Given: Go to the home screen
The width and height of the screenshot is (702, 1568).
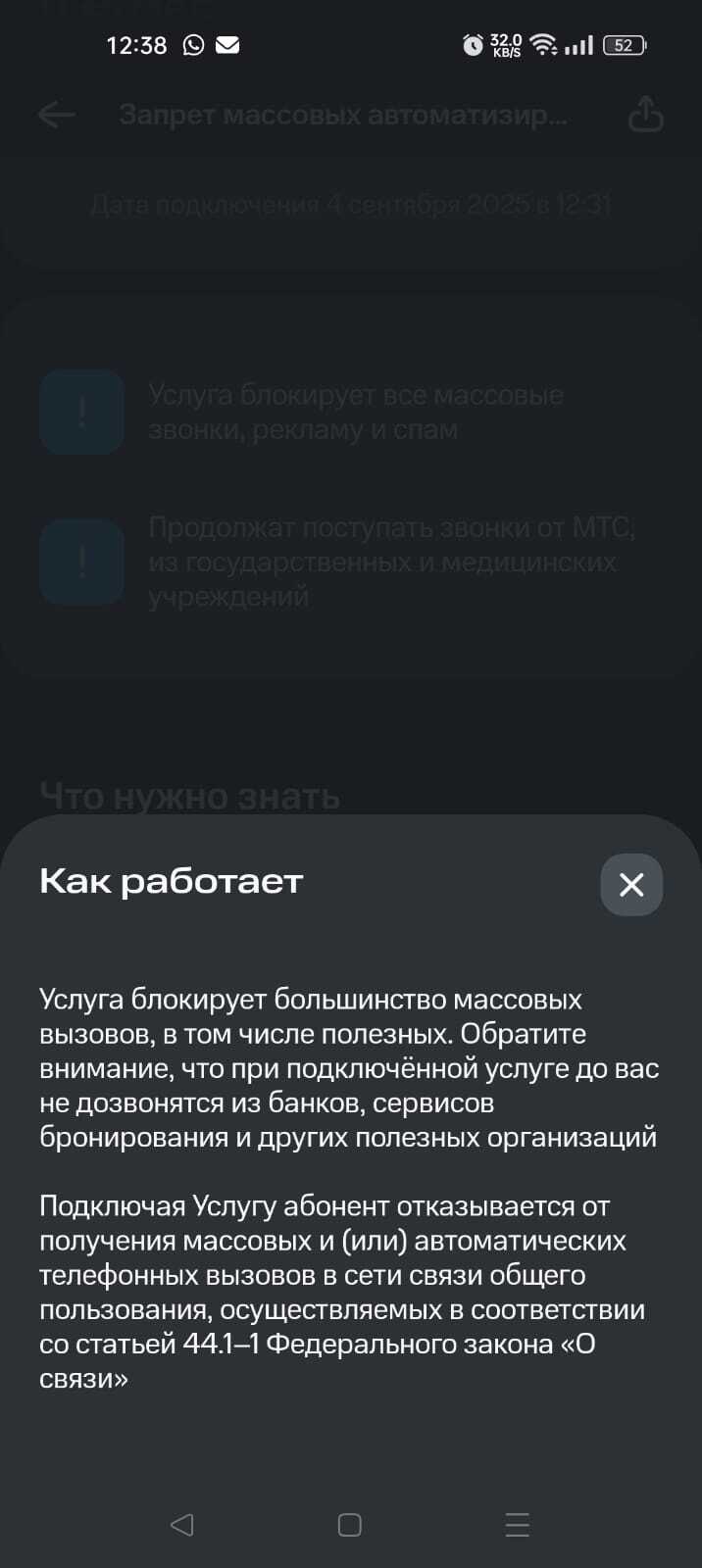Looking at the screenshot, I should pyautogui.click(x=350, y=1525).
